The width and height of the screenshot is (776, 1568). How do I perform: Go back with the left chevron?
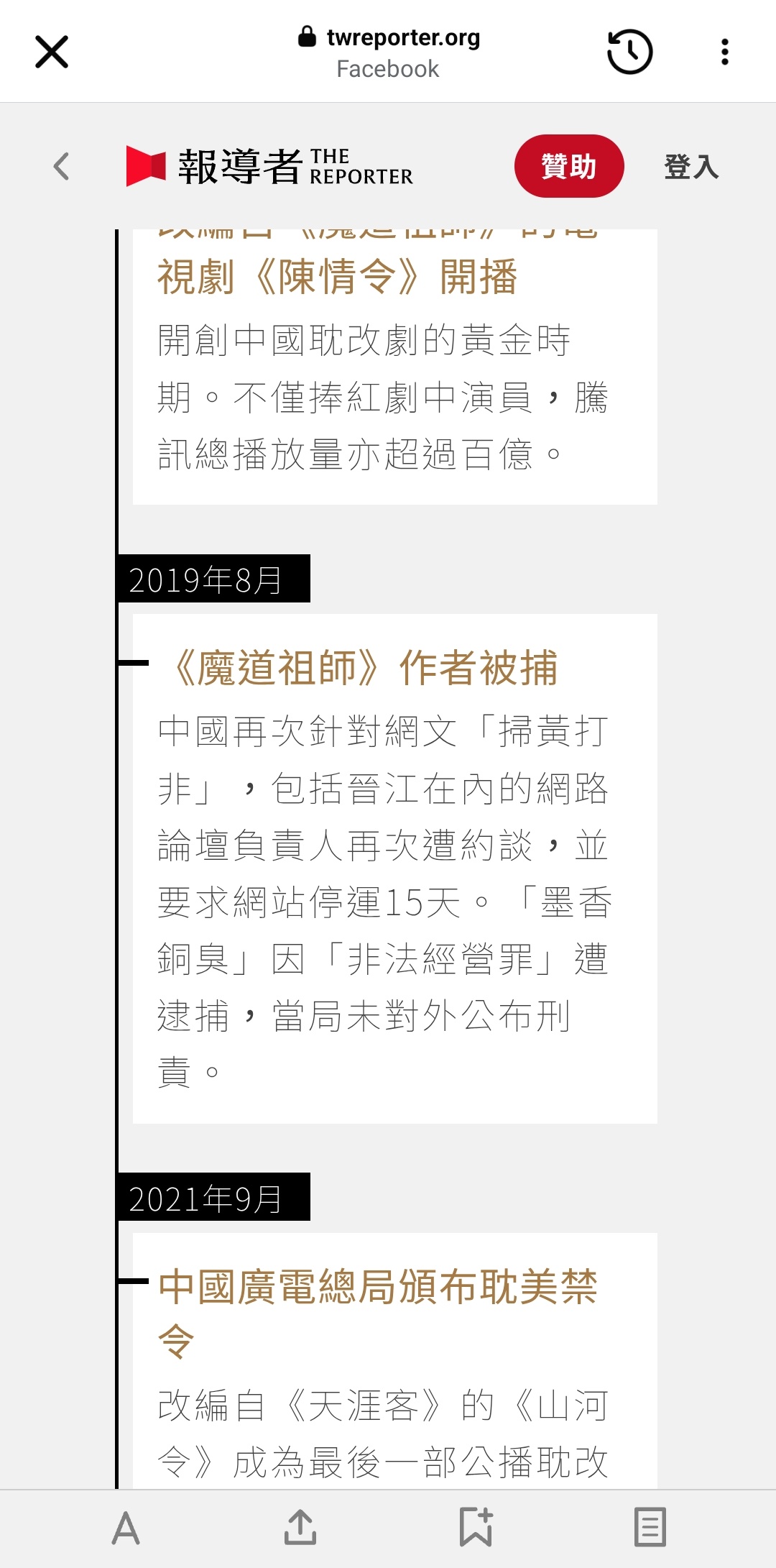62,166
